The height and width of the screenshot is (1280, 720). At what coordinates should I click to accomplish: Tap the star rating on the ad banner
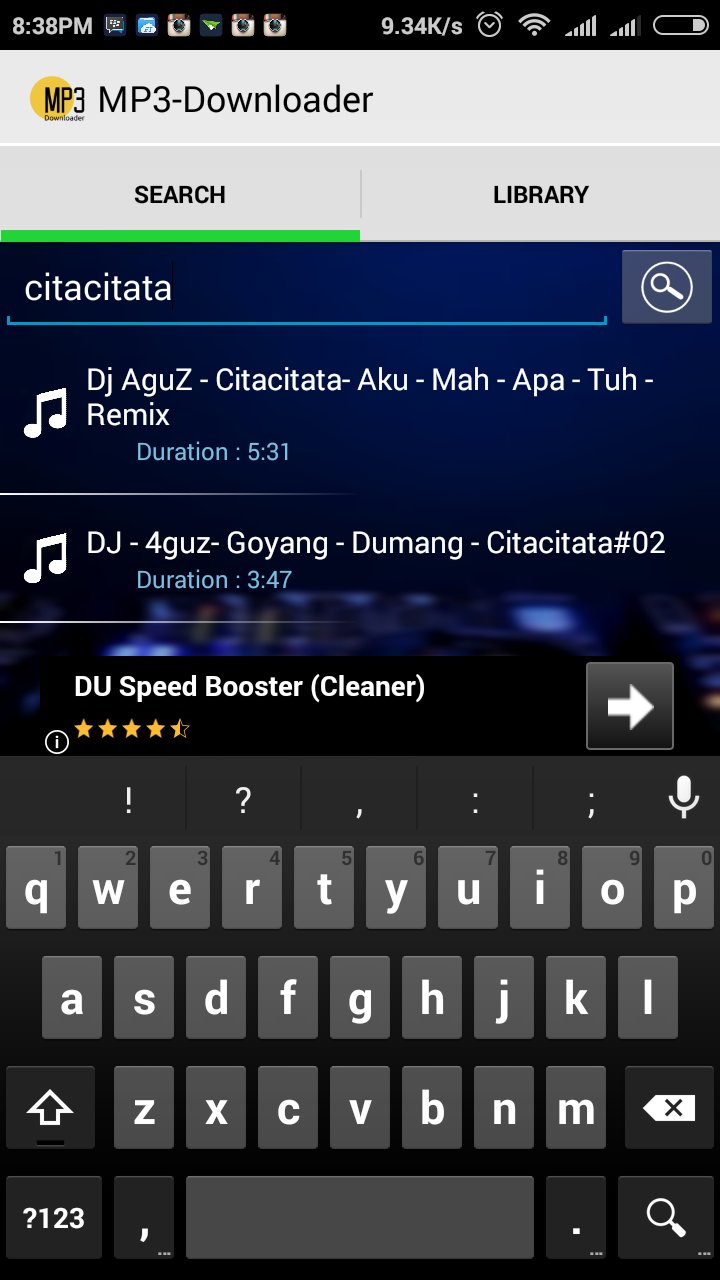coord(130,728)
